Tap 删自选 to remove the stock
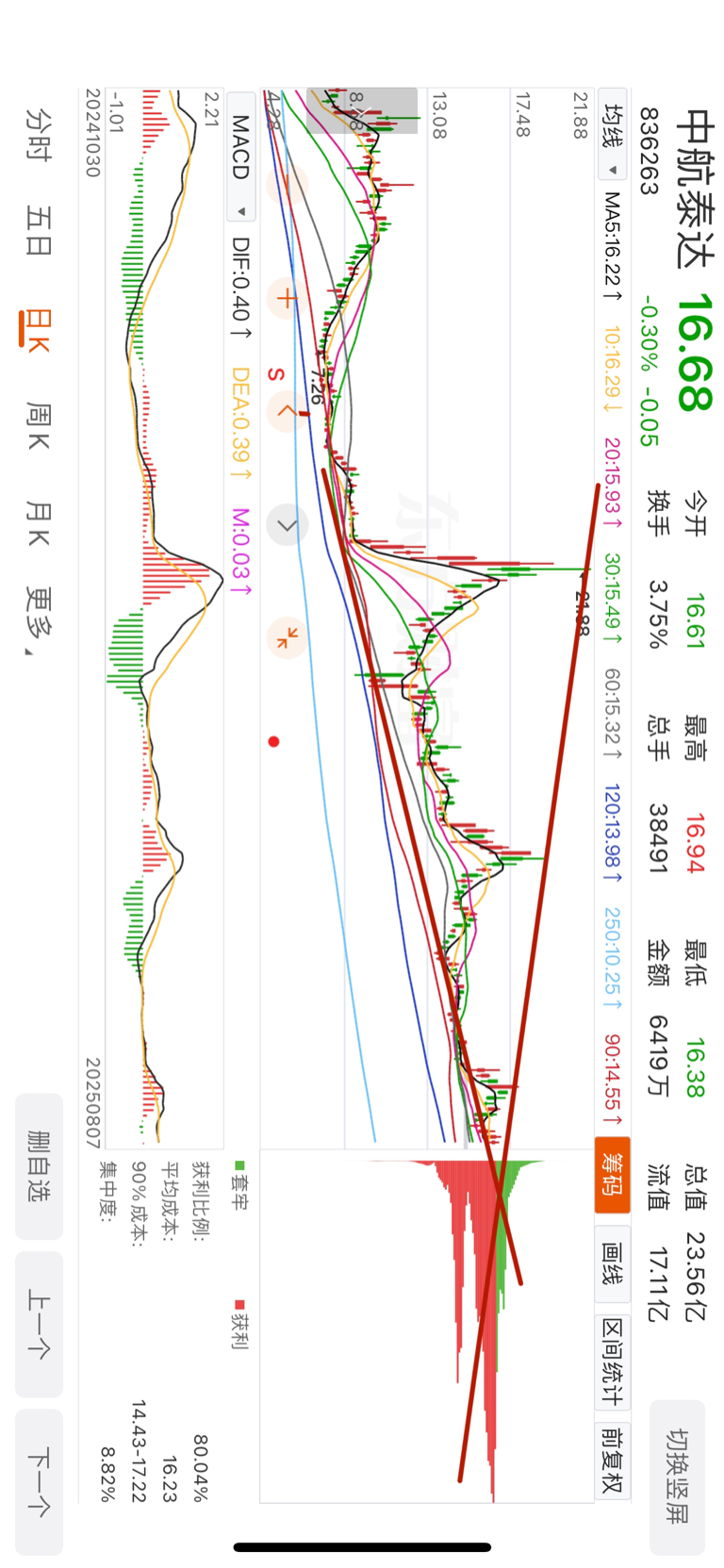The height and width of the screenshot is (1568, 724). [x=39, y=1166]
